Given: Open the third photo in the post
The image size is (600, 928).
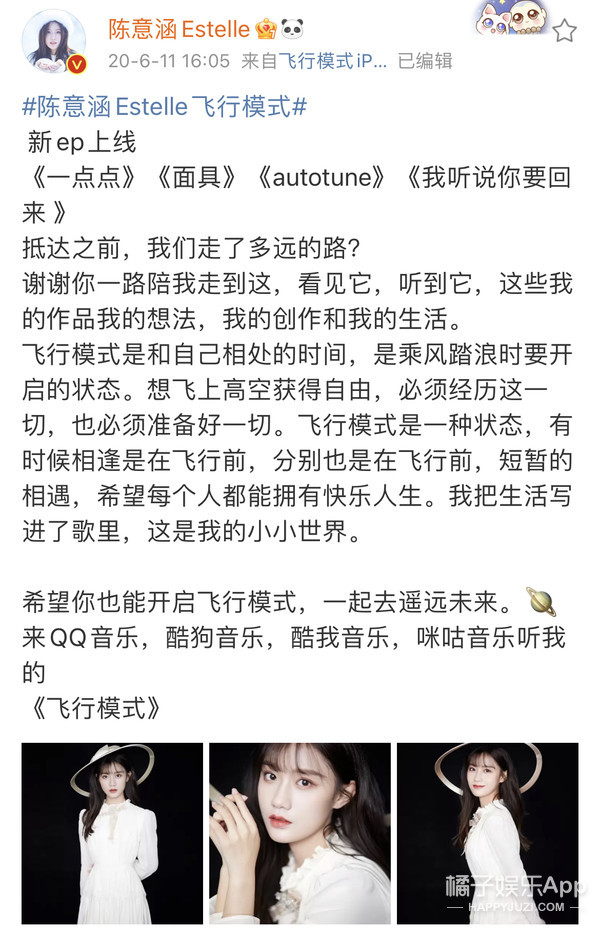Looking at the screenshot, I should pyautogui.click(x=488, y=832).
